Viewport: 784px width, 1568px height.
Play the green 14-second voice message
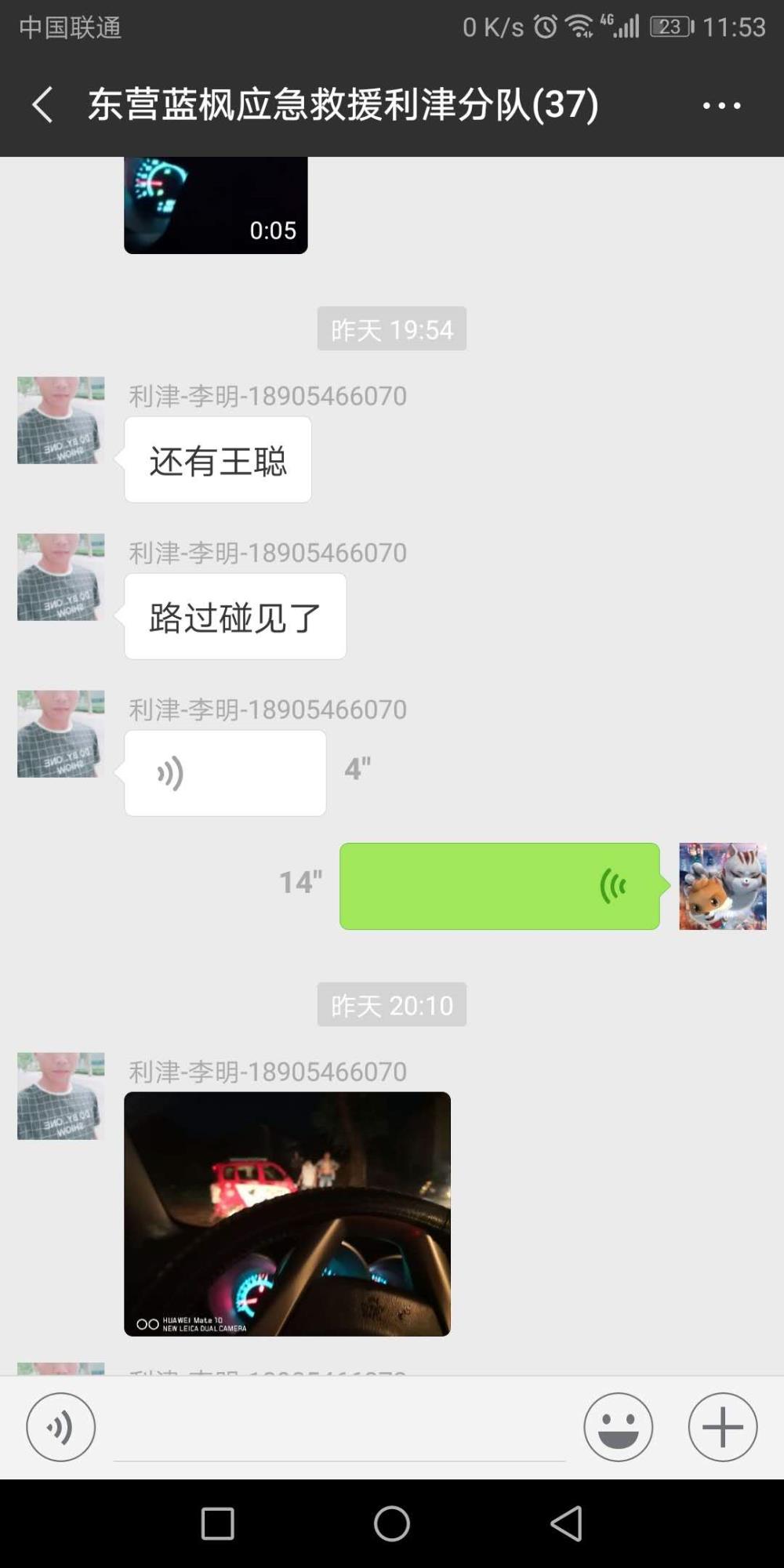click(499, 886)
